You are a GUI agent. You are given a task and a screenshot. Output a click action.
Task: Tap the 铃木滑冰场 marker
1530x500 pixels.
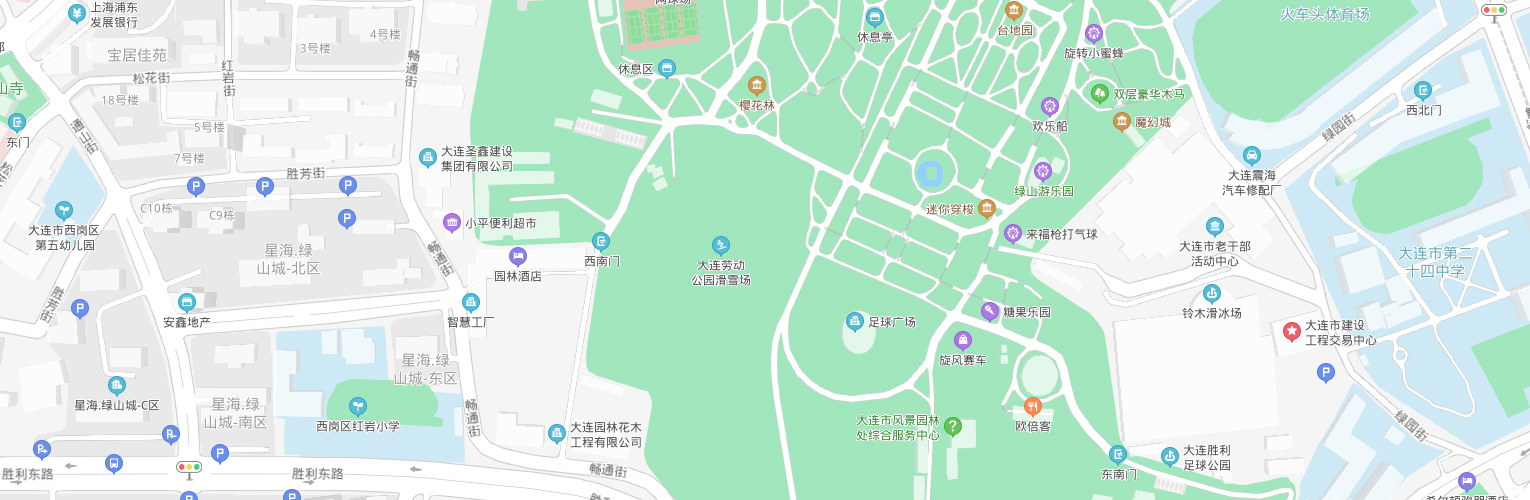coord(1212,293)
